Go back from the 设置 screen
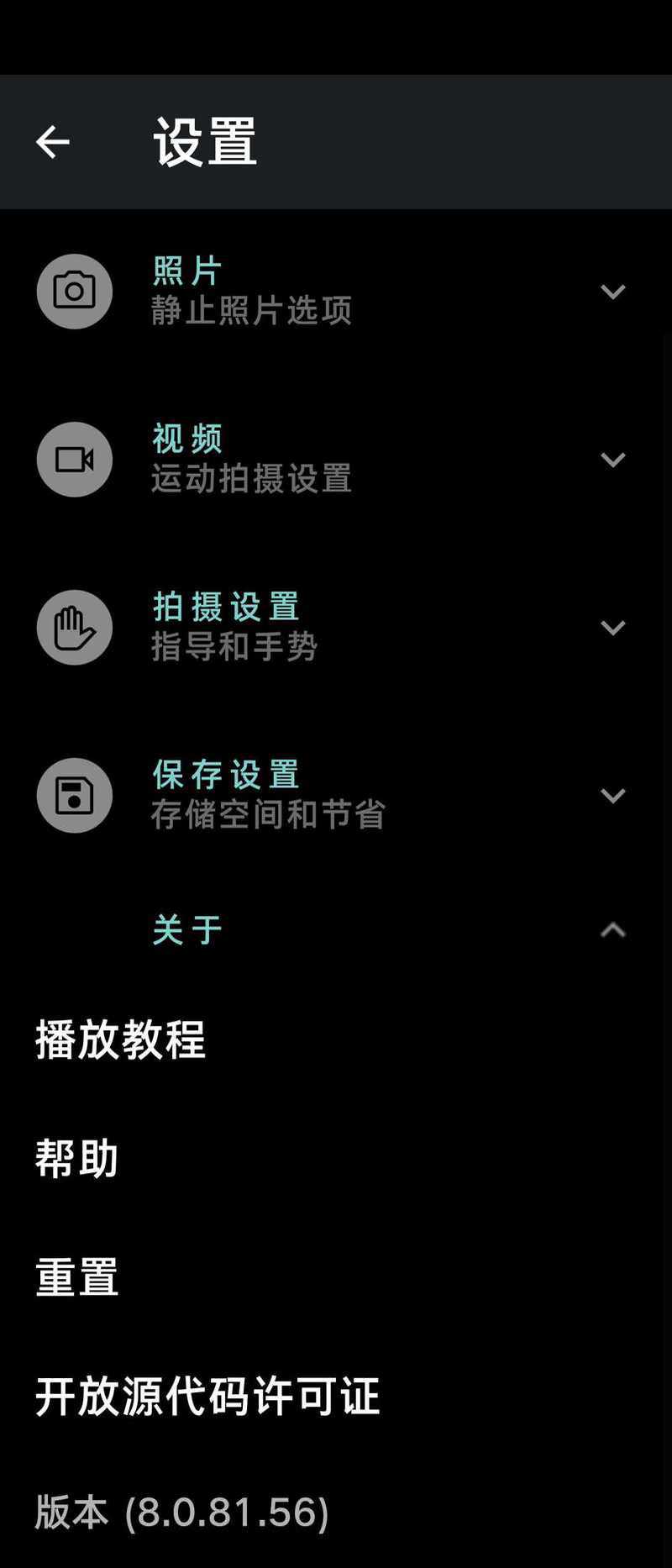The height and width of the screenshot is (1568, 672). point(52,142)
